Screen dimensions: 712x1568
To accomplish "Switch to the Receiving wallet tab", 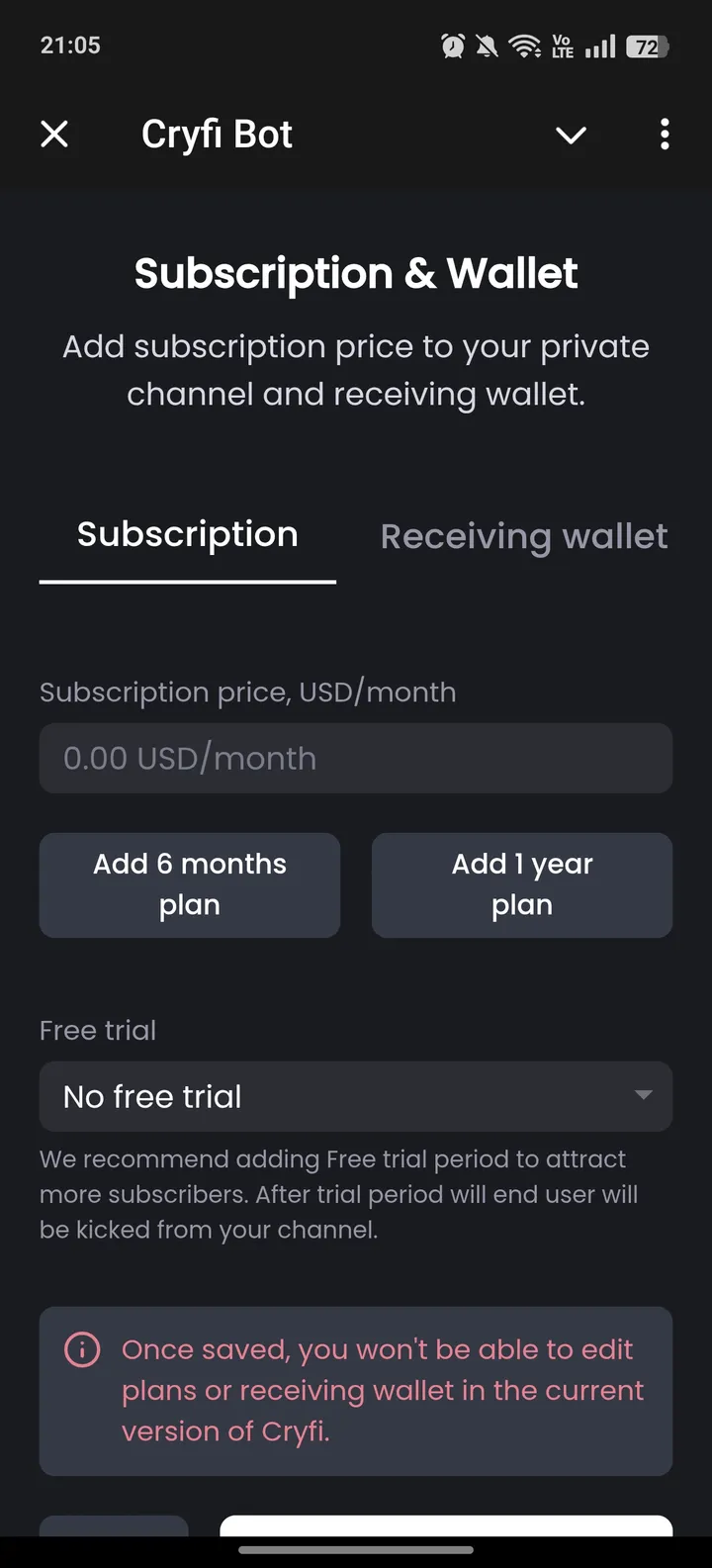I will coord(524,536).
